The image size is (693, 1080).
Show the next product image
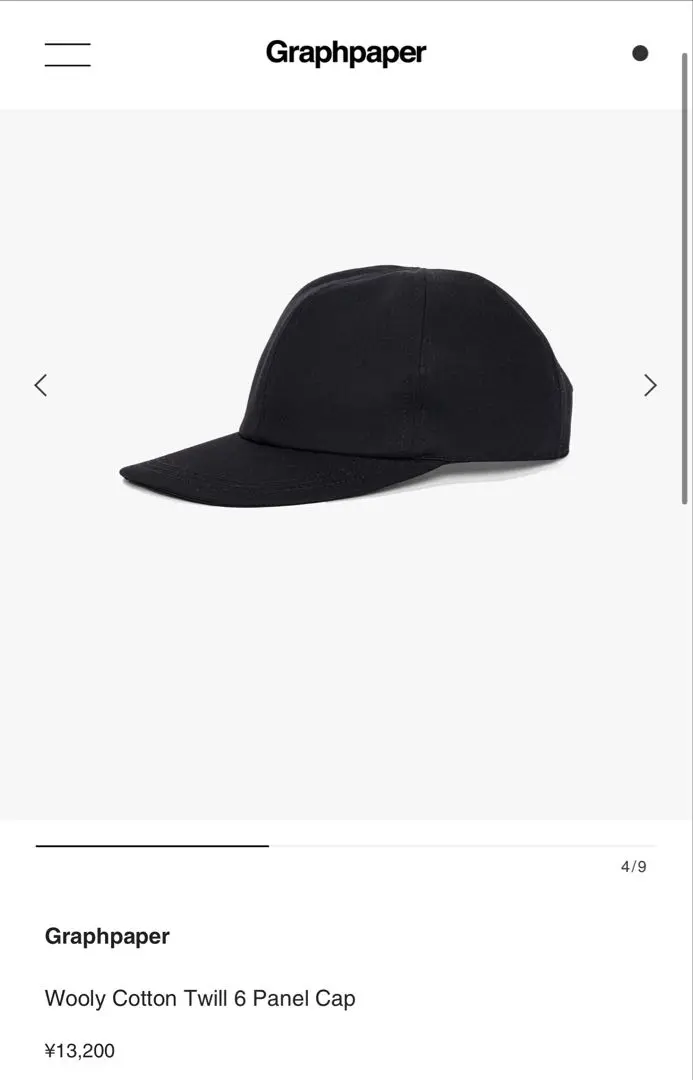tap(650, 385)
